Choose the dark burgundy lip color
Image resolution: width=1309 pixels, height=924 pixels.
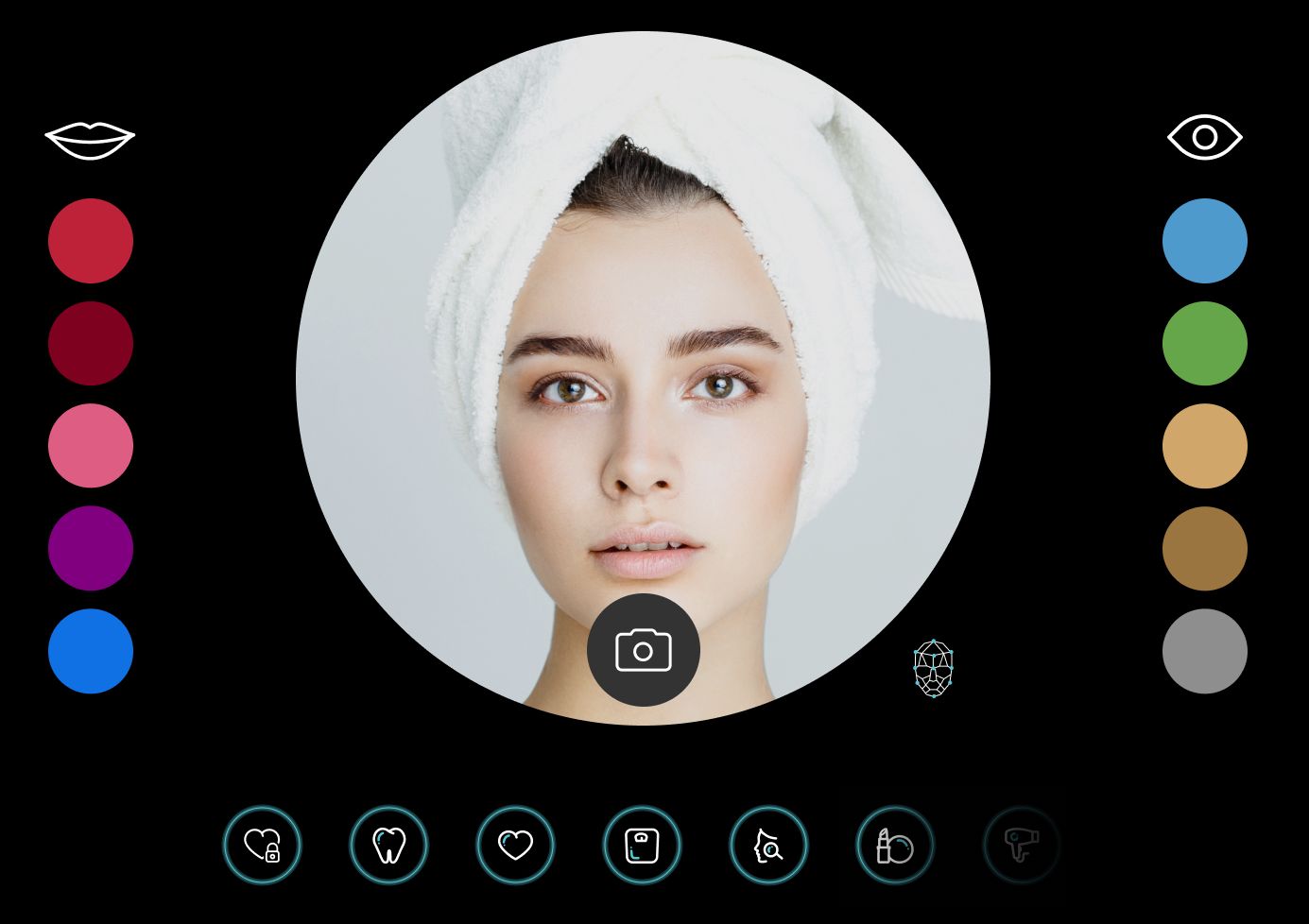point(91,343)
